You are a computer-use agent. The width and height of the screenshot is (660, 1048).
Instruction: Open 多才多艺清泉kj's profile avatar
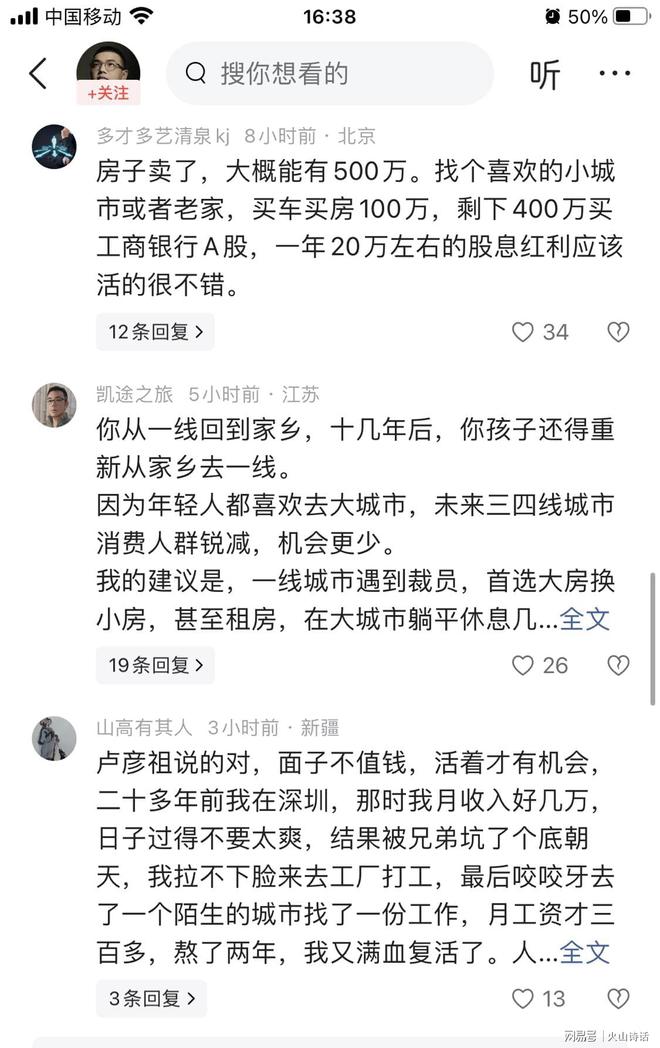54,146
